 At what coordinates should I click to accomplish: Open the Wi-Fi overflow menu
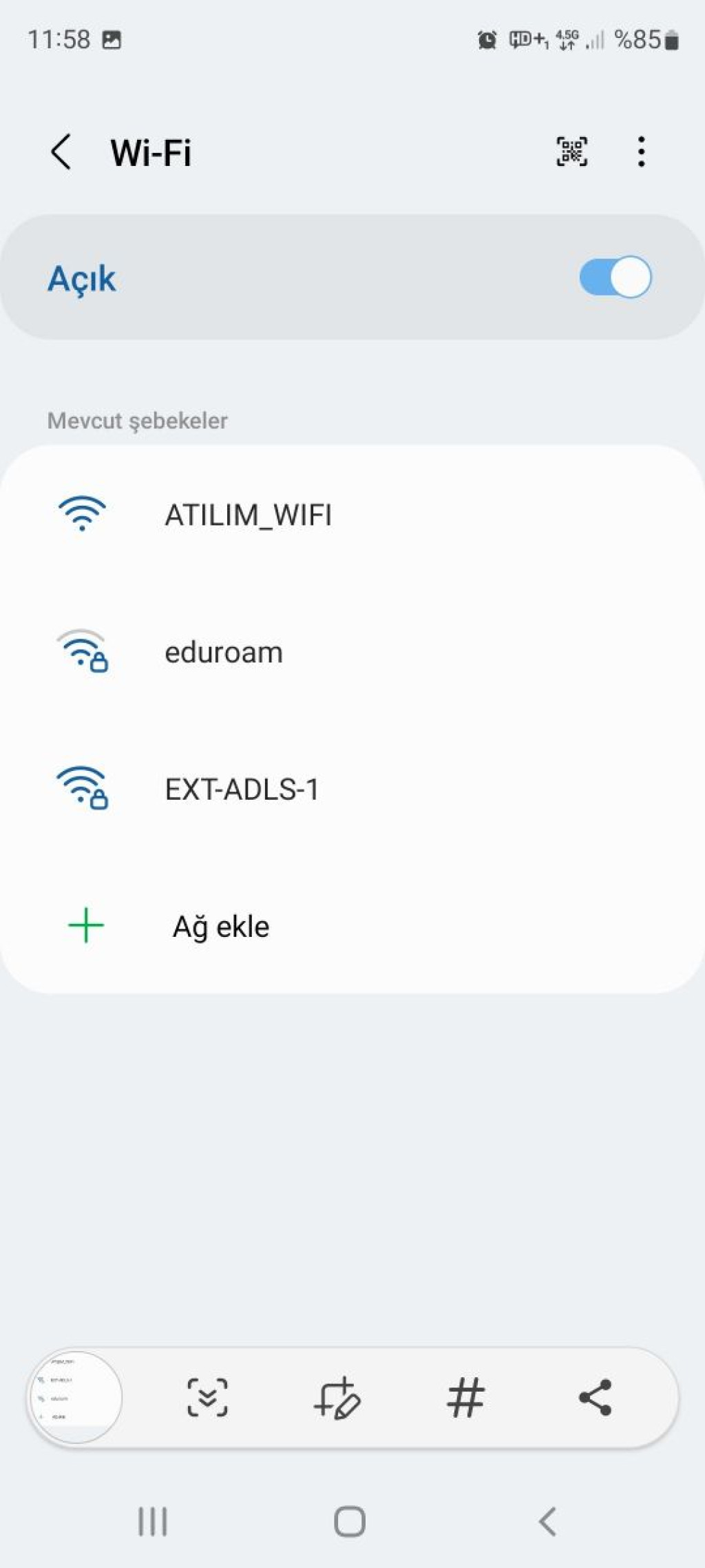pyautogui.click(x=641, y=152)
